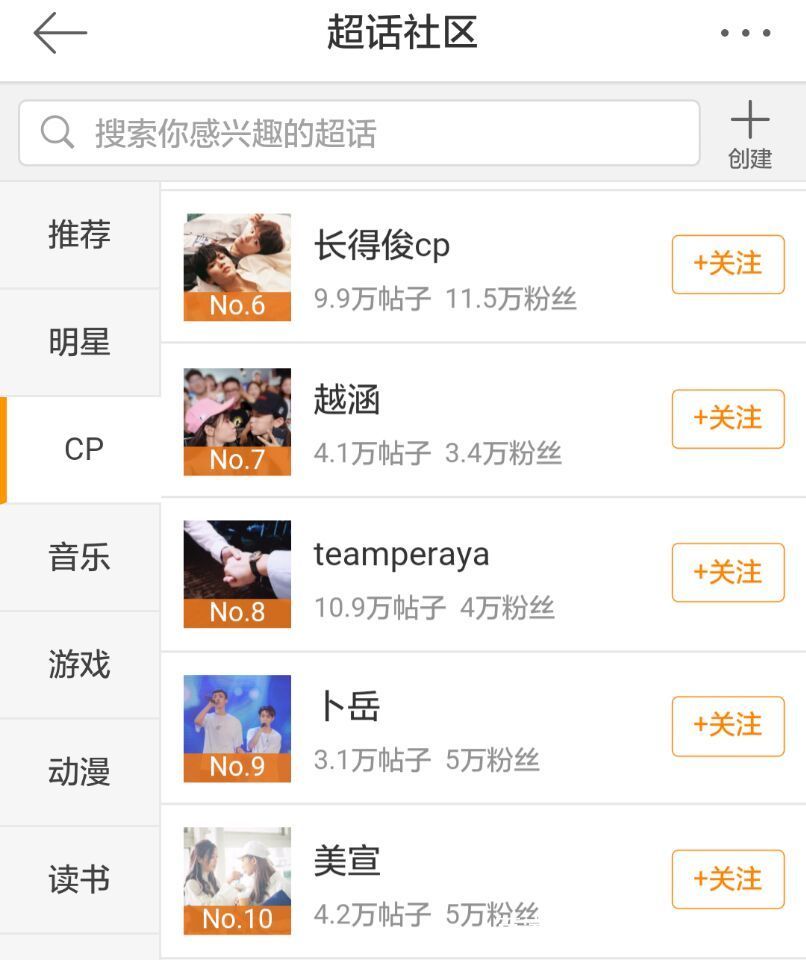This screenshot has height=960, width=806.
Task: Open the 读书 category
Action: click(x=80, y=879)
